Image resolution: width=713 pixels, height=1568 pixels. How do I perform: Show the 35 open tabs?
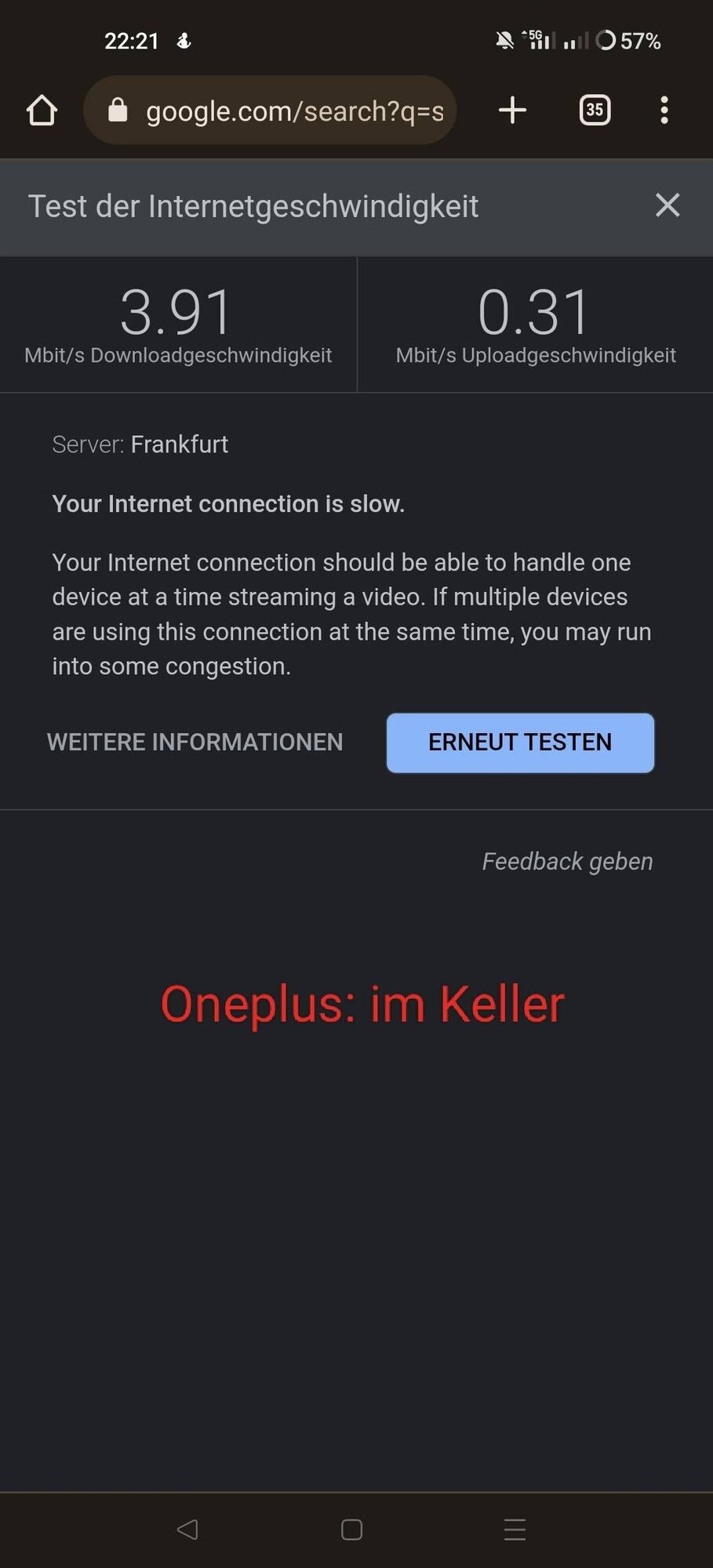point(595,110)
